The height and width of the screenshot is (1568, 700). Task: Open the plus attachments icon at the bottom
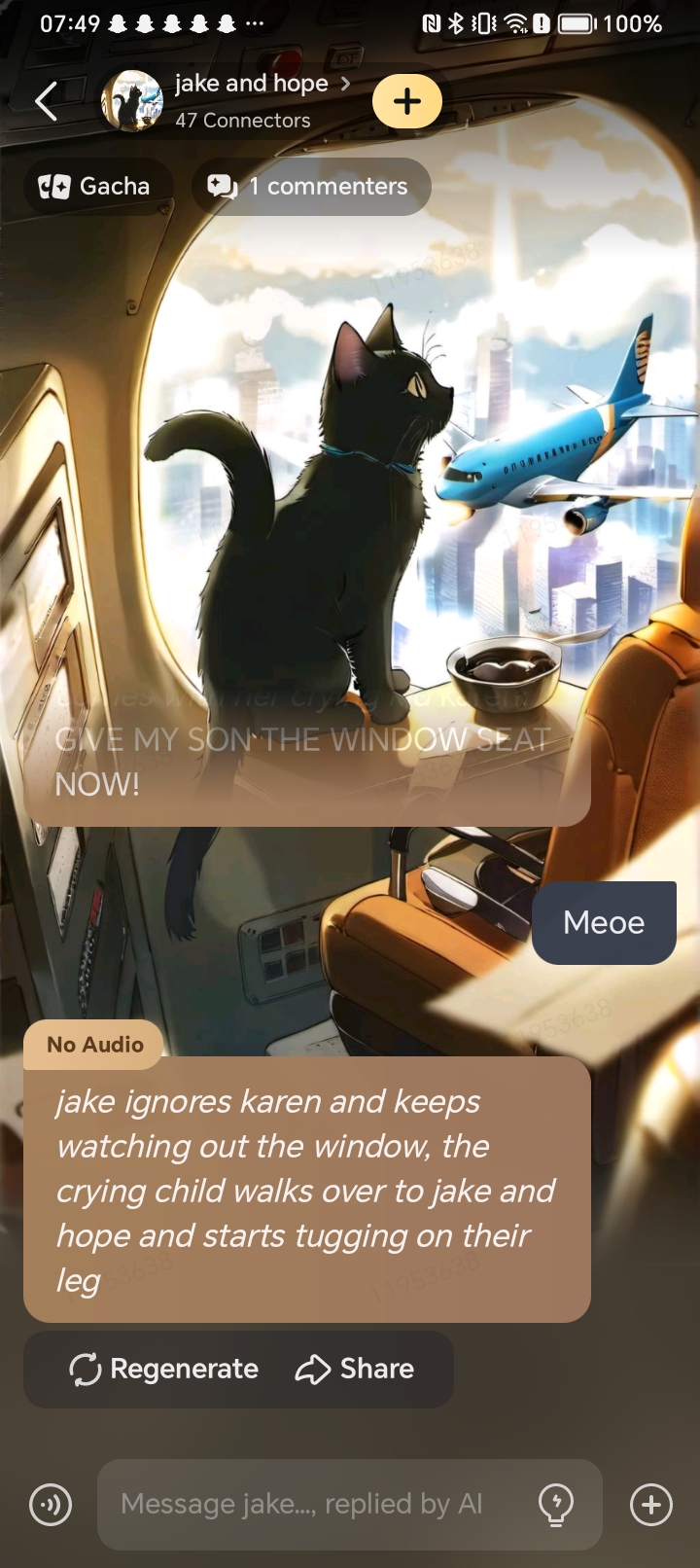[x=650, y=1505]
